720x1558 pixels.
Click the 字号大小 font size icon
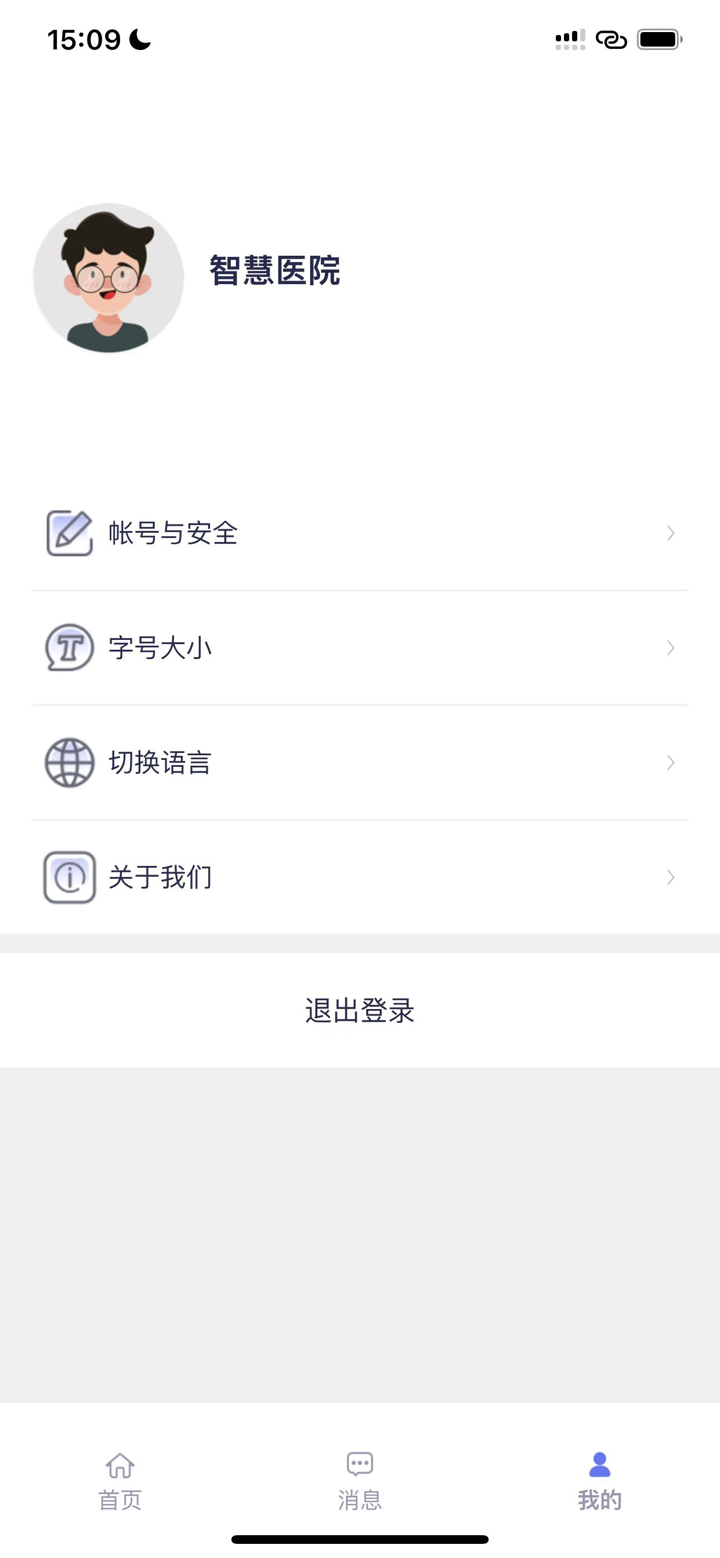(69, 648)
